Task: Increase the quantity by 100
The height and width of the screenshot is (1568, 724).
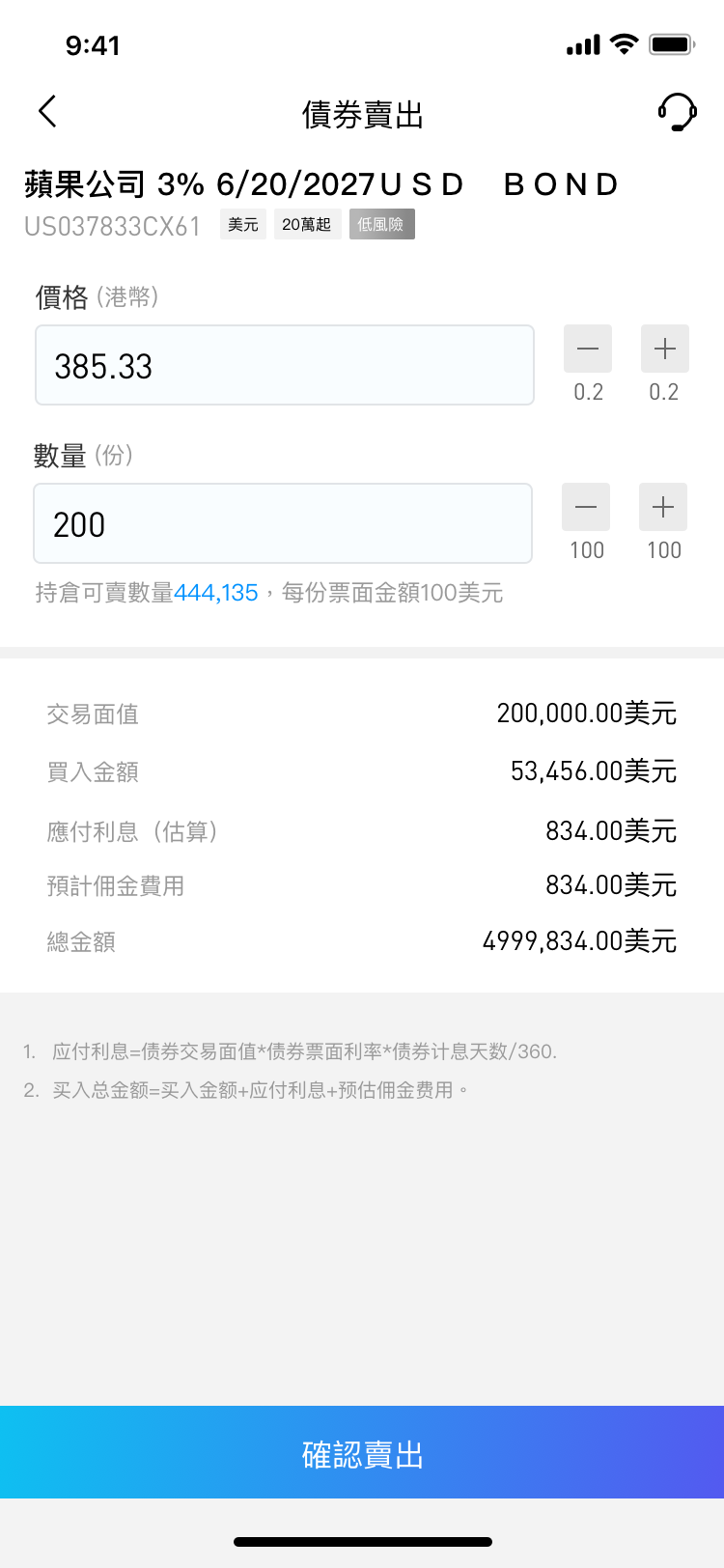Action: pos(663,507)
